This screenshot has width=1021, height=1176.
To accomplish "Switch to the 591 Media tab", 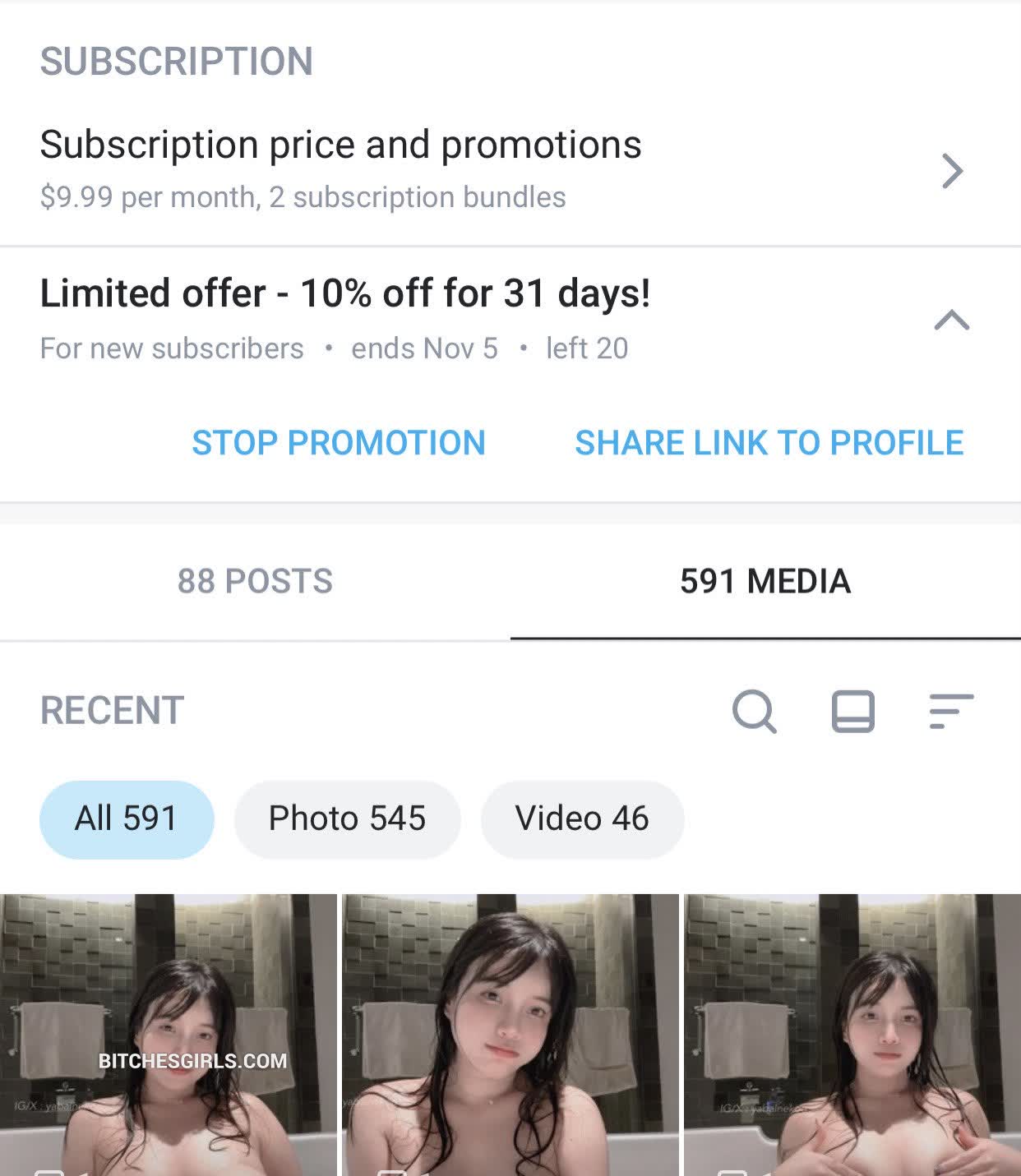I will click(x=765, y=582).
